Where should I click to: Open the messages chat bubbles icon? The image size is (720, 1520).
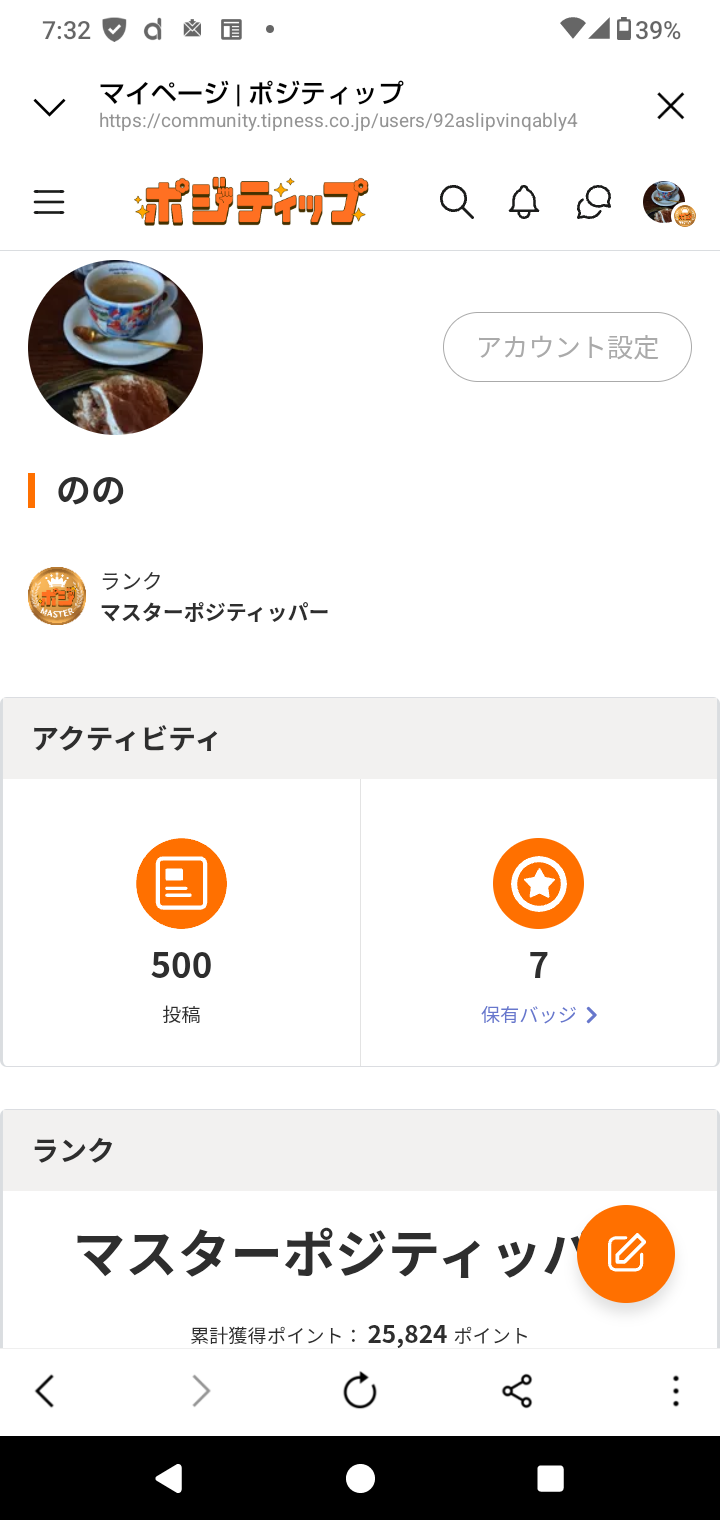pyautogui.click(x=593, y=202)
